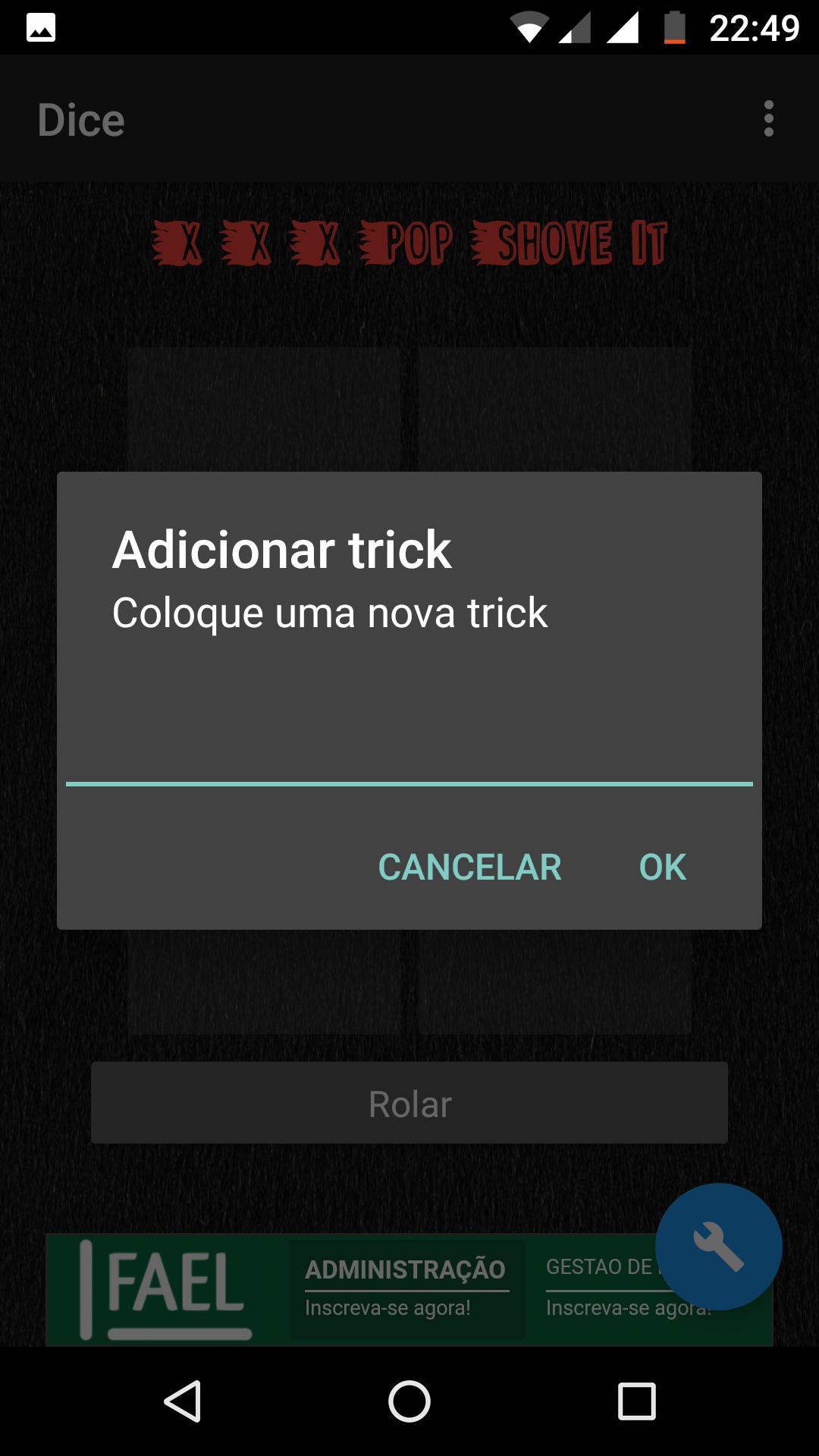Confirm the new trick with OK
Image resolution: width=819 pixels, height=1456 pixels.
point(662,867)
